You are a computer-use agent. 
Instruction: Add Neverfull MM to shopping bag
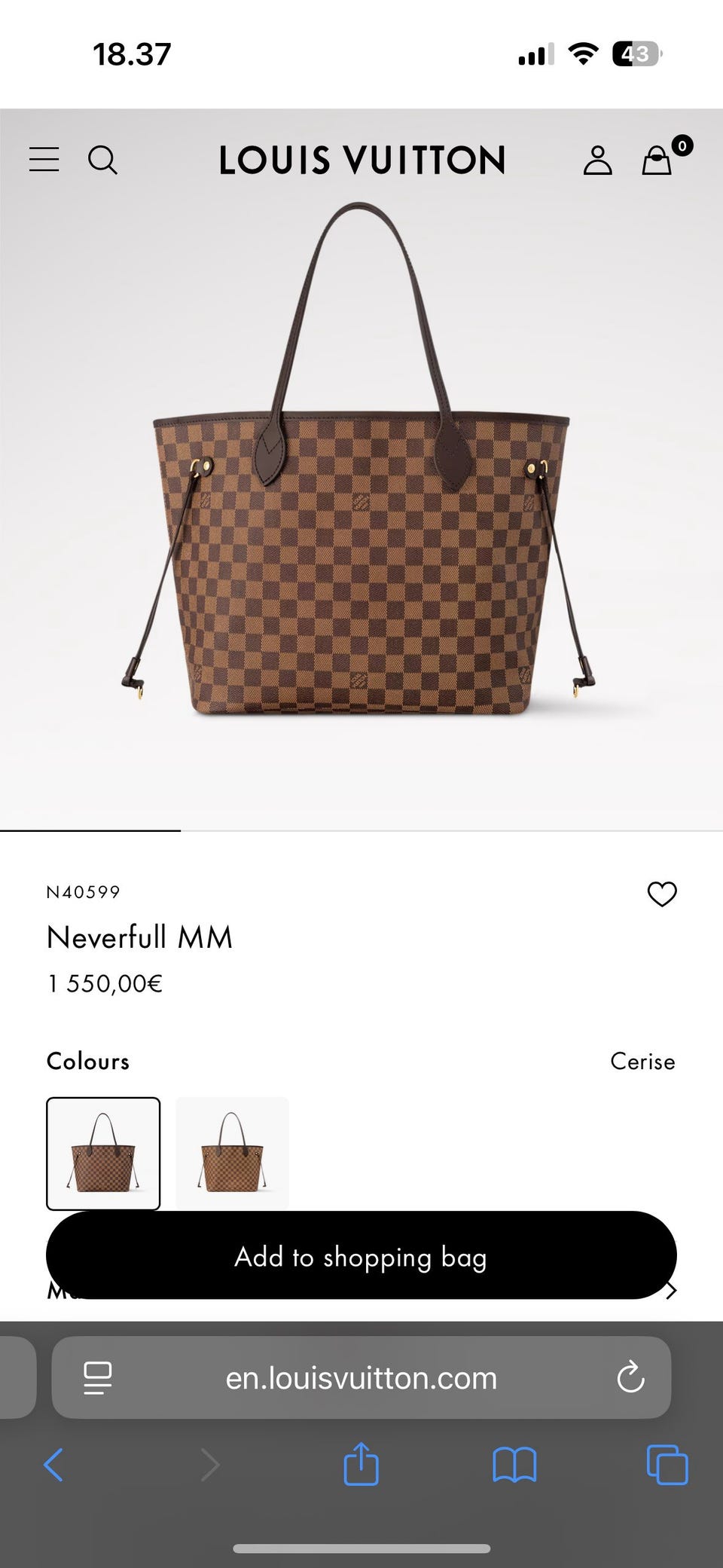pyautogui.click(x=361, y=1256)
